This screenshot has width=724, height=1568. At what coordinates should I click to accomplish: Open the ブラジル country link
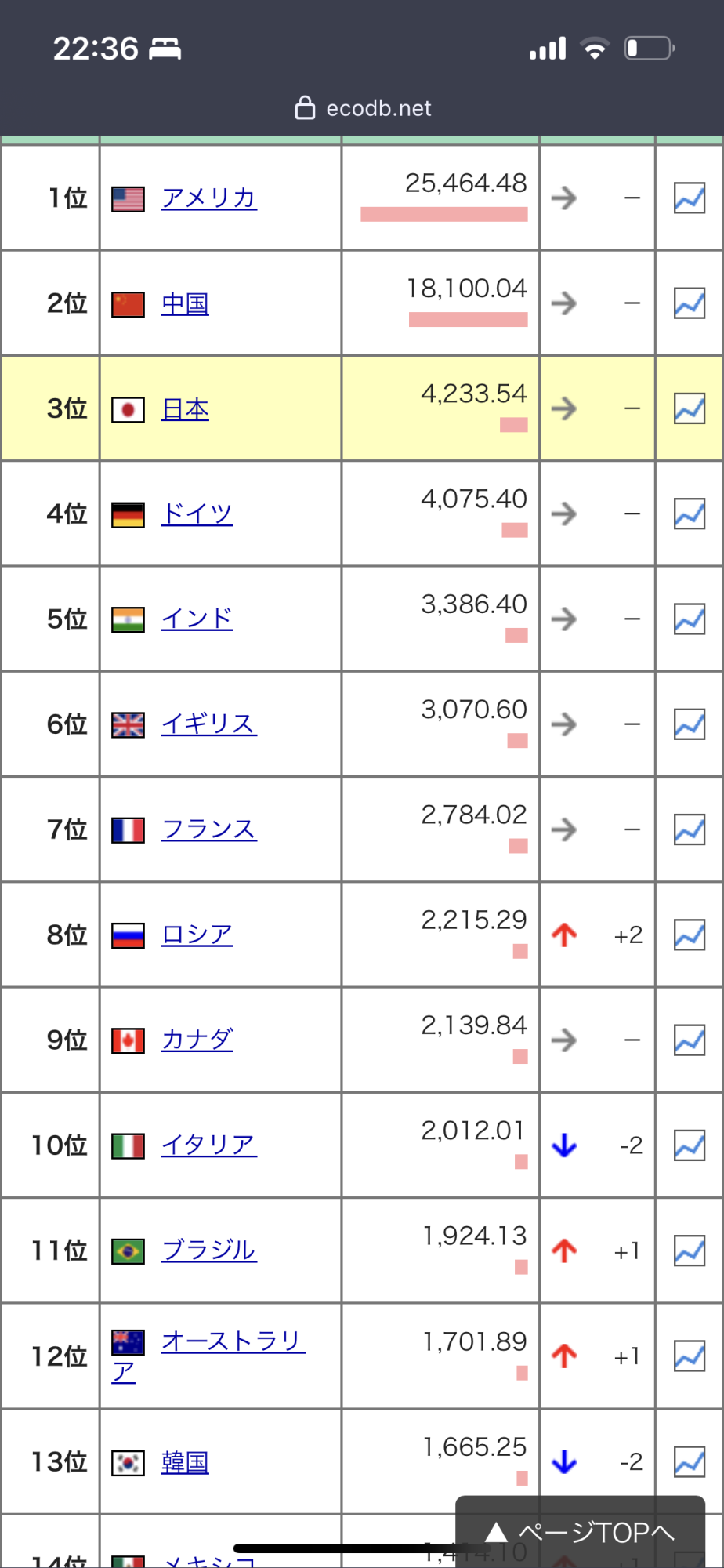208,1250
